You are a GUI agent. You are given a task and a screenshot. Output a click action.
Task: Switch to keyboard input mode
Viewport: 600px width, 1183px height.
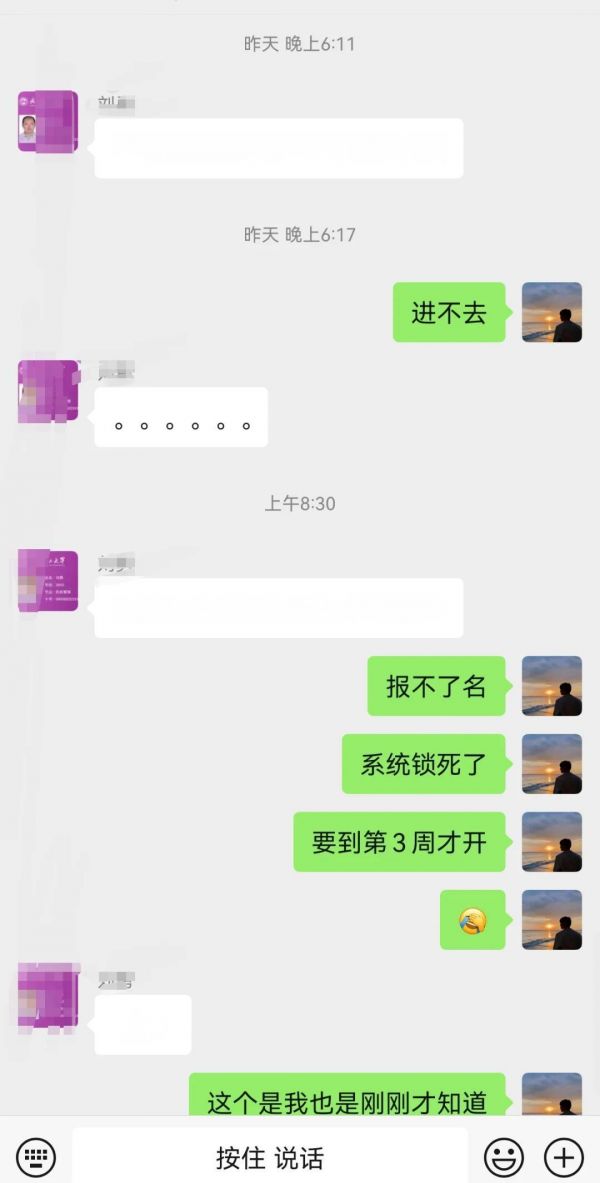click(x=36, y=1157)
